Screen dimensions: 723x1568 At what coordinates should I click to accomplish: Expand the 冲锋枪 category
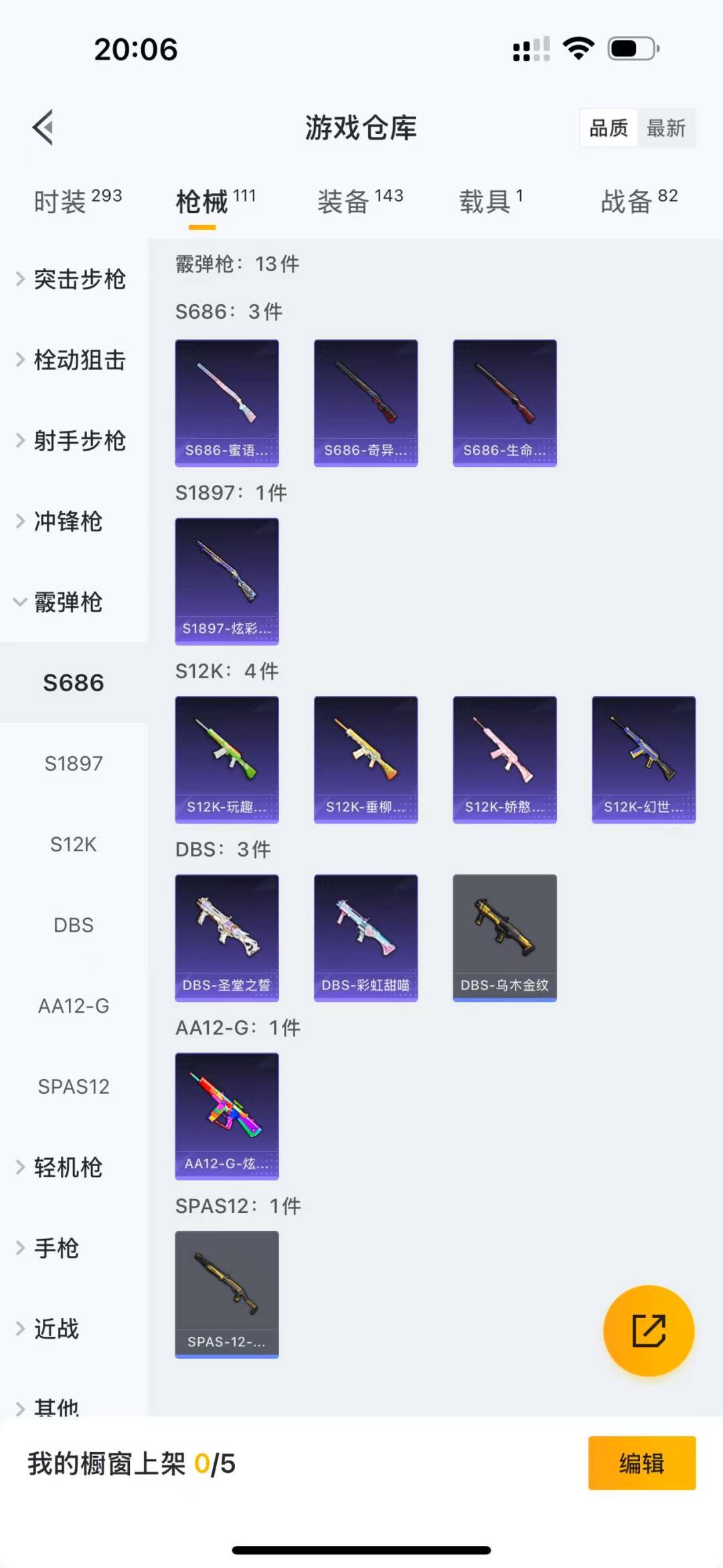tap(67, 521)
